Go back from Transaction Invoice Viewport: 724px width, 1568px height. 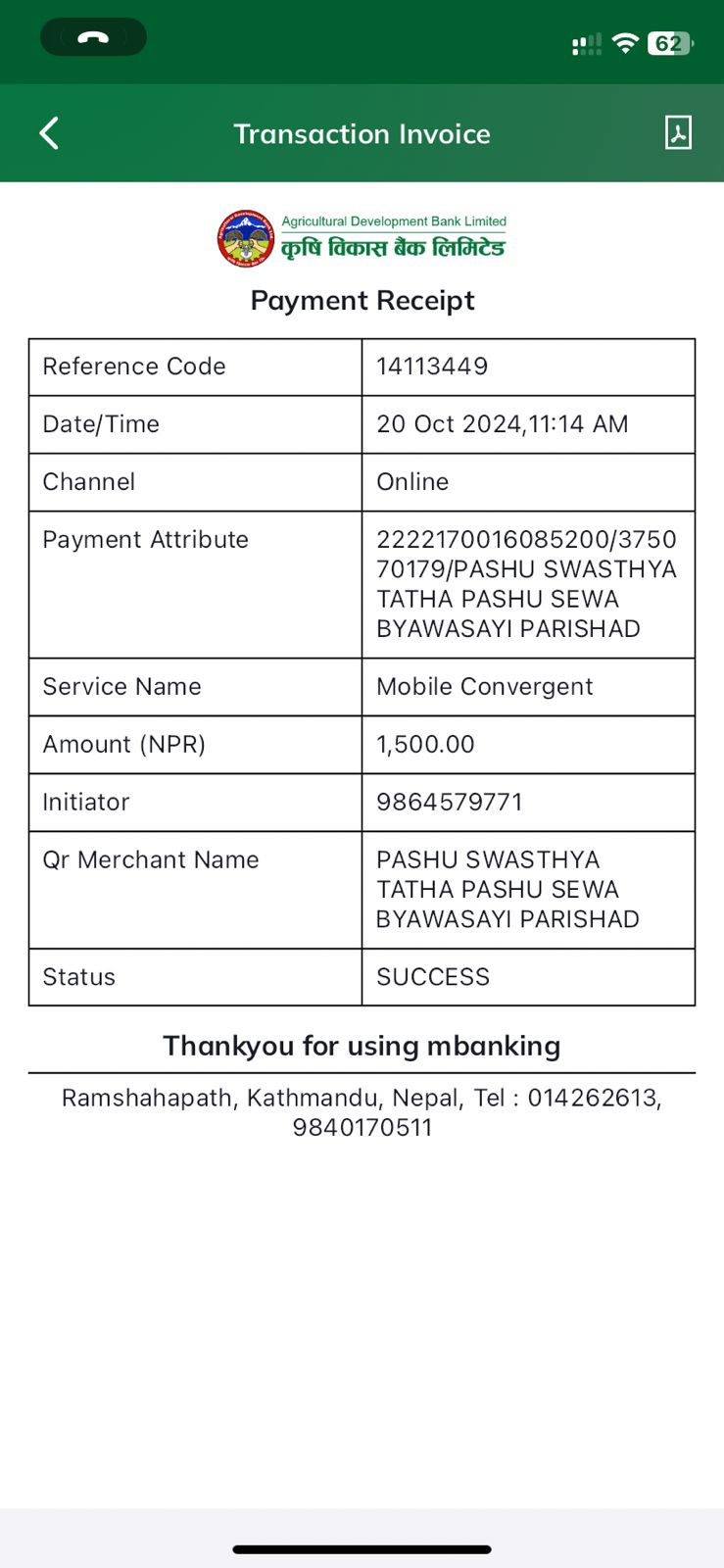pyautogui.click(x=49, y=133)
